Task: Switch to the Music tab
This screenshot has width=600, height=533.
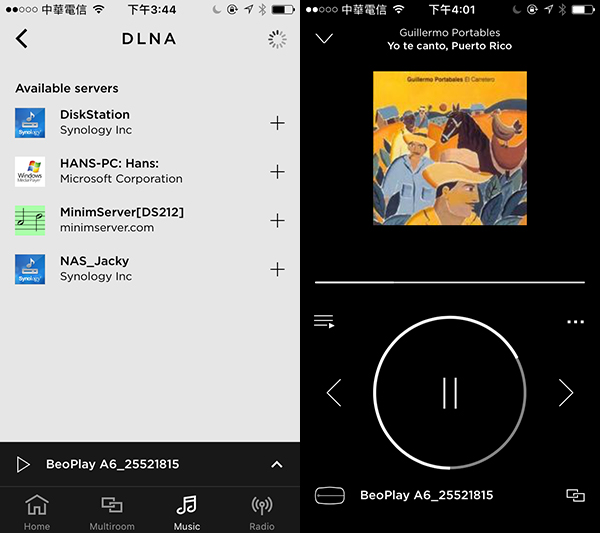Action: 187,511
